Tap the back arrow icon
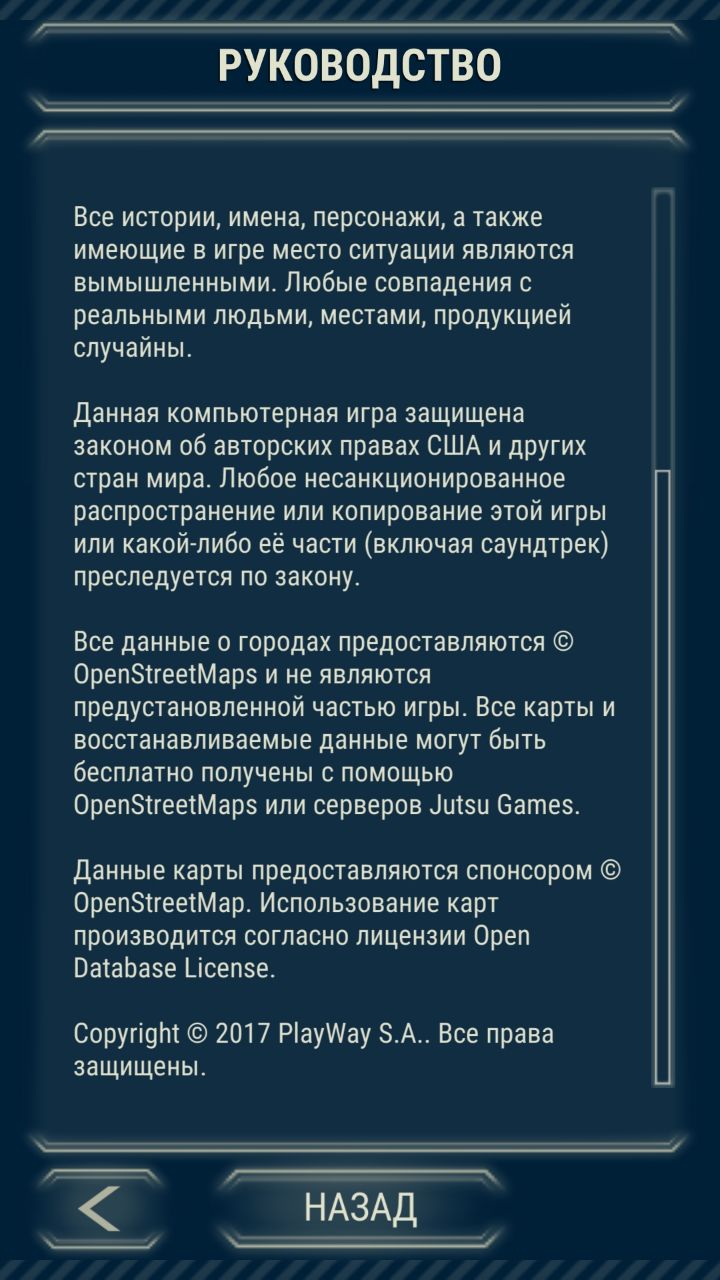Image resolution: width=720 pixels, height=1280 pixels. tap(99, 1208)
